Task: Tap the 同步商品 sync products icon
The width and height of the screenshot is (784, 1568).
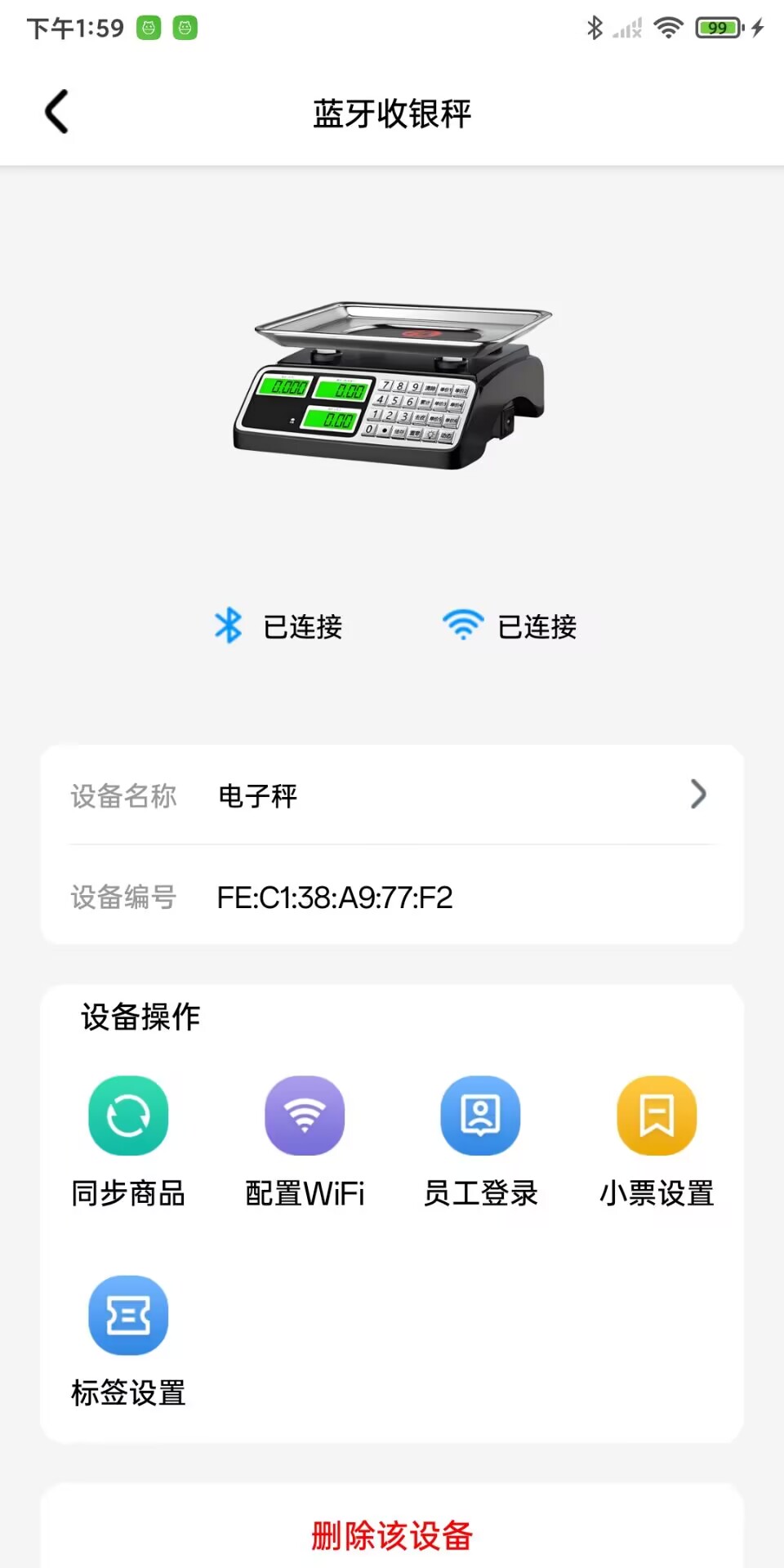Action: [x=128, y=1116]
